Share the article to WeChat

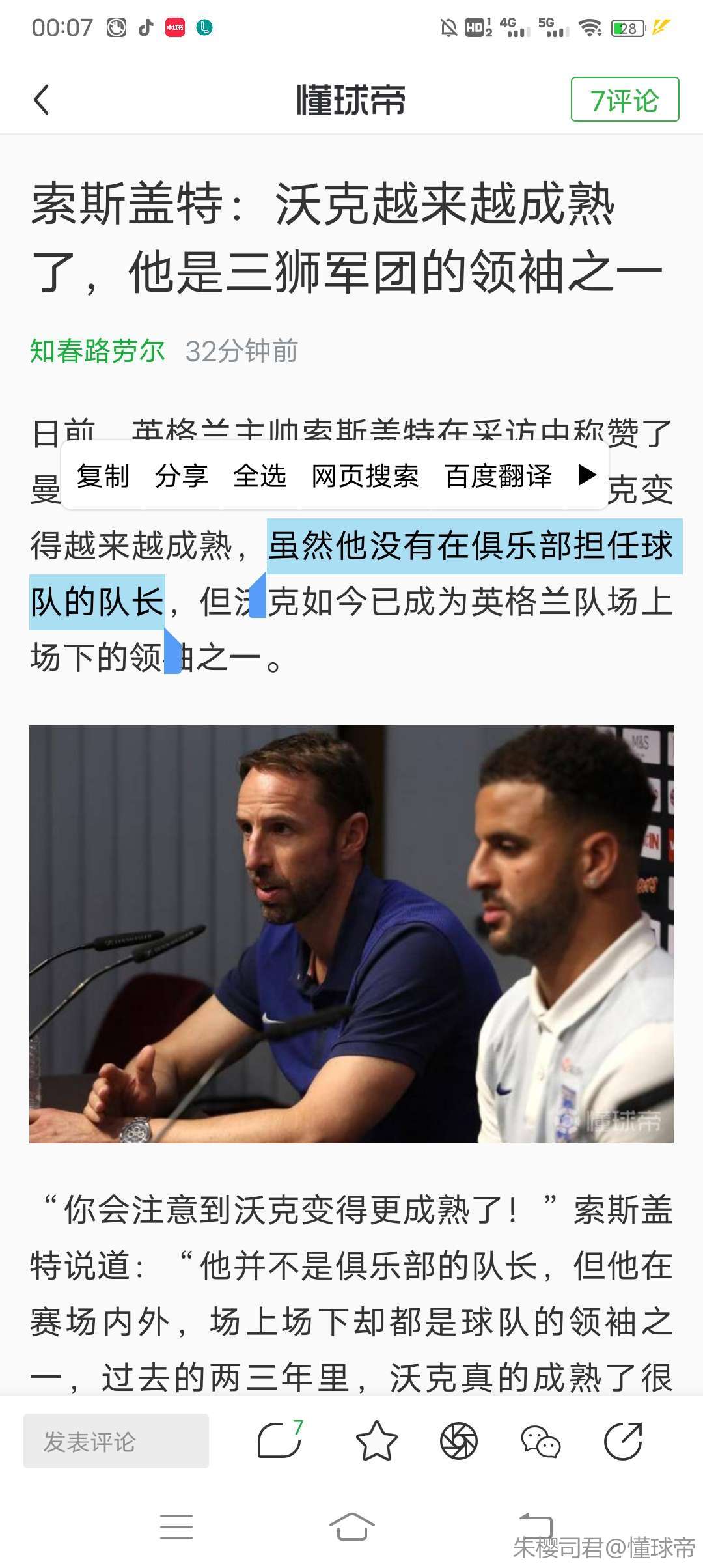540,1441
